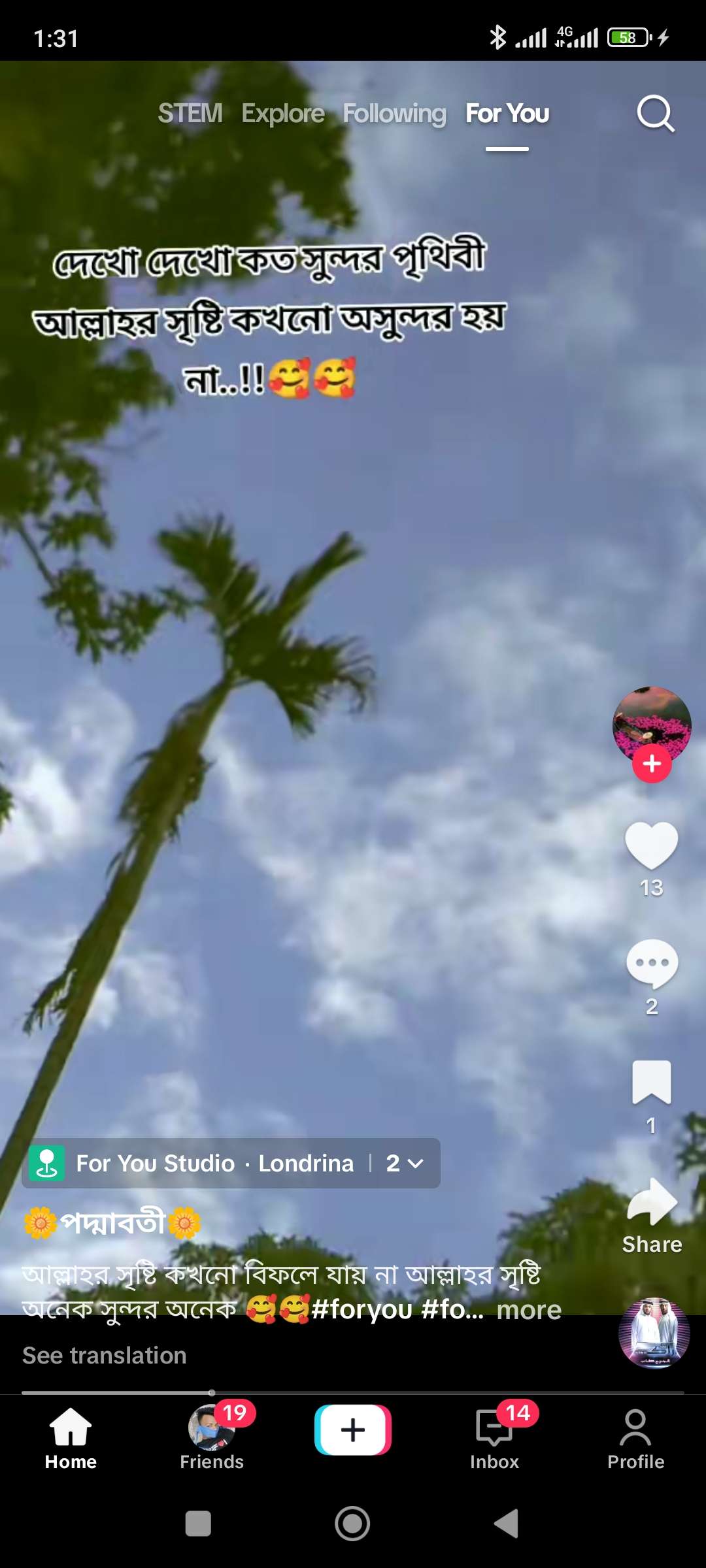Open the creator's profile picture

(x=652, y=723)
